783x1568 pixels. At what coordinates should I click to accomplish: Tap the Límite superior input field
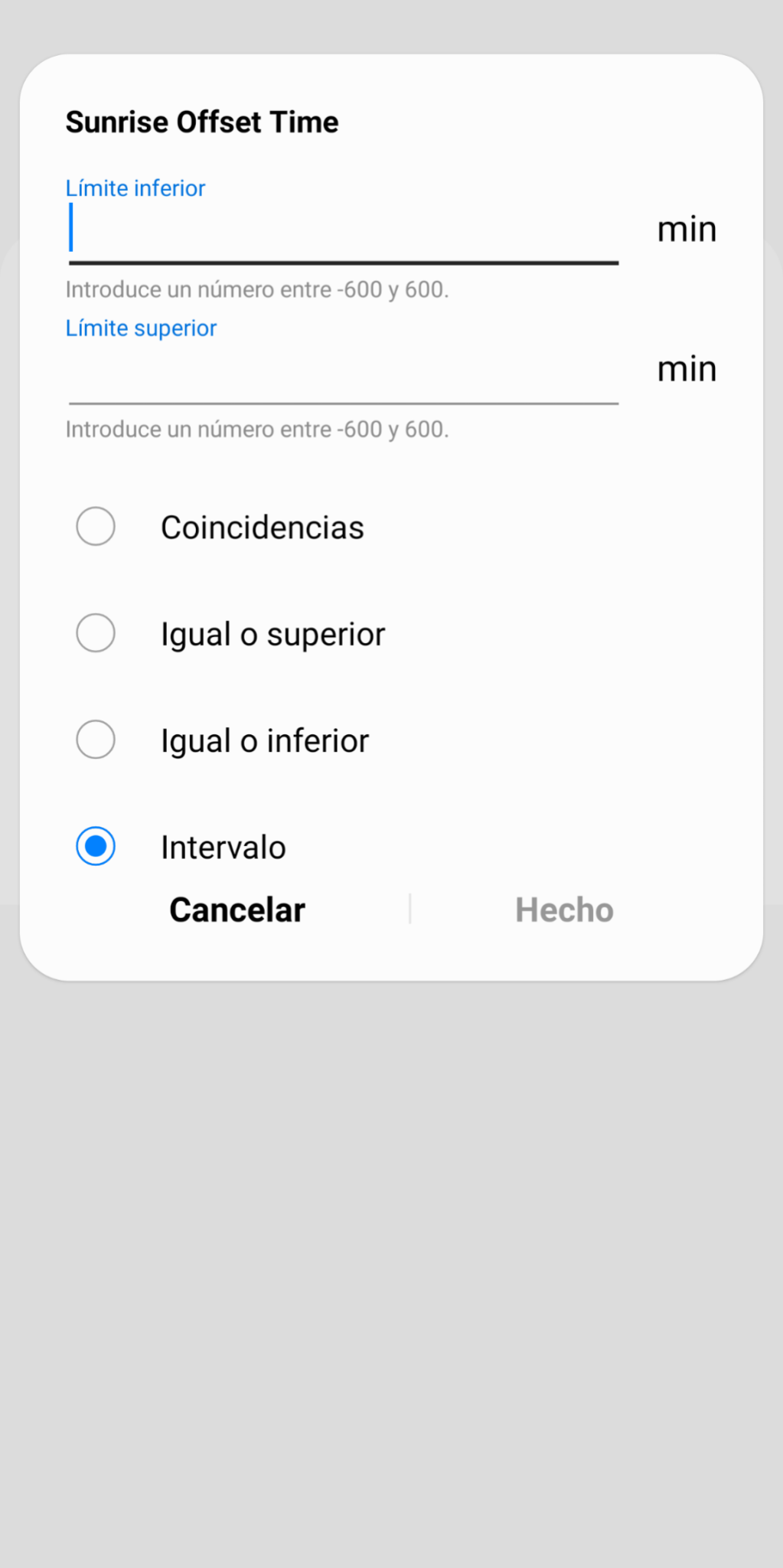(x=343, y=371)
